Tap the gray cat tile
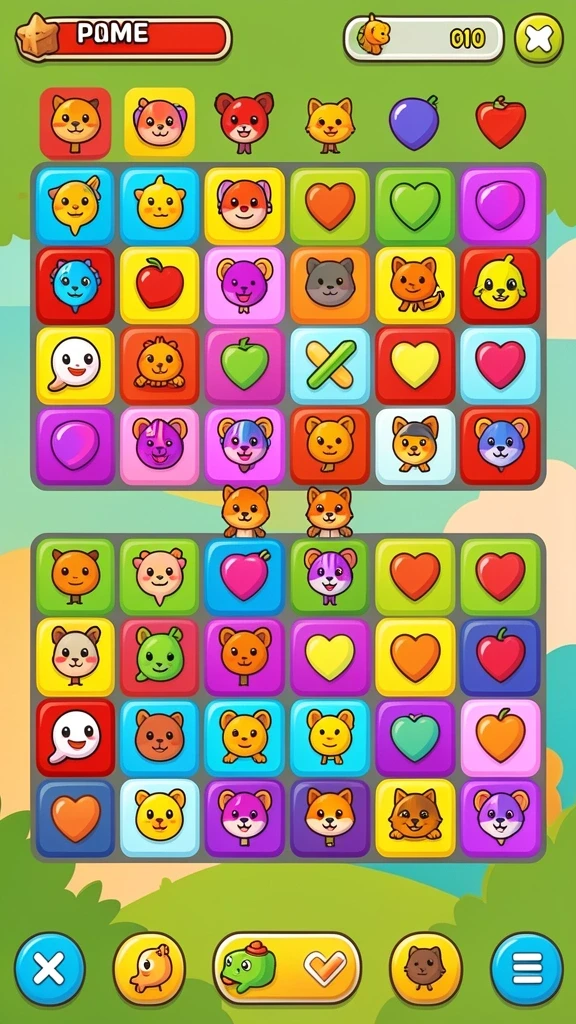Viewport: 576px width, 1024px height. click(x=330, y=285)
